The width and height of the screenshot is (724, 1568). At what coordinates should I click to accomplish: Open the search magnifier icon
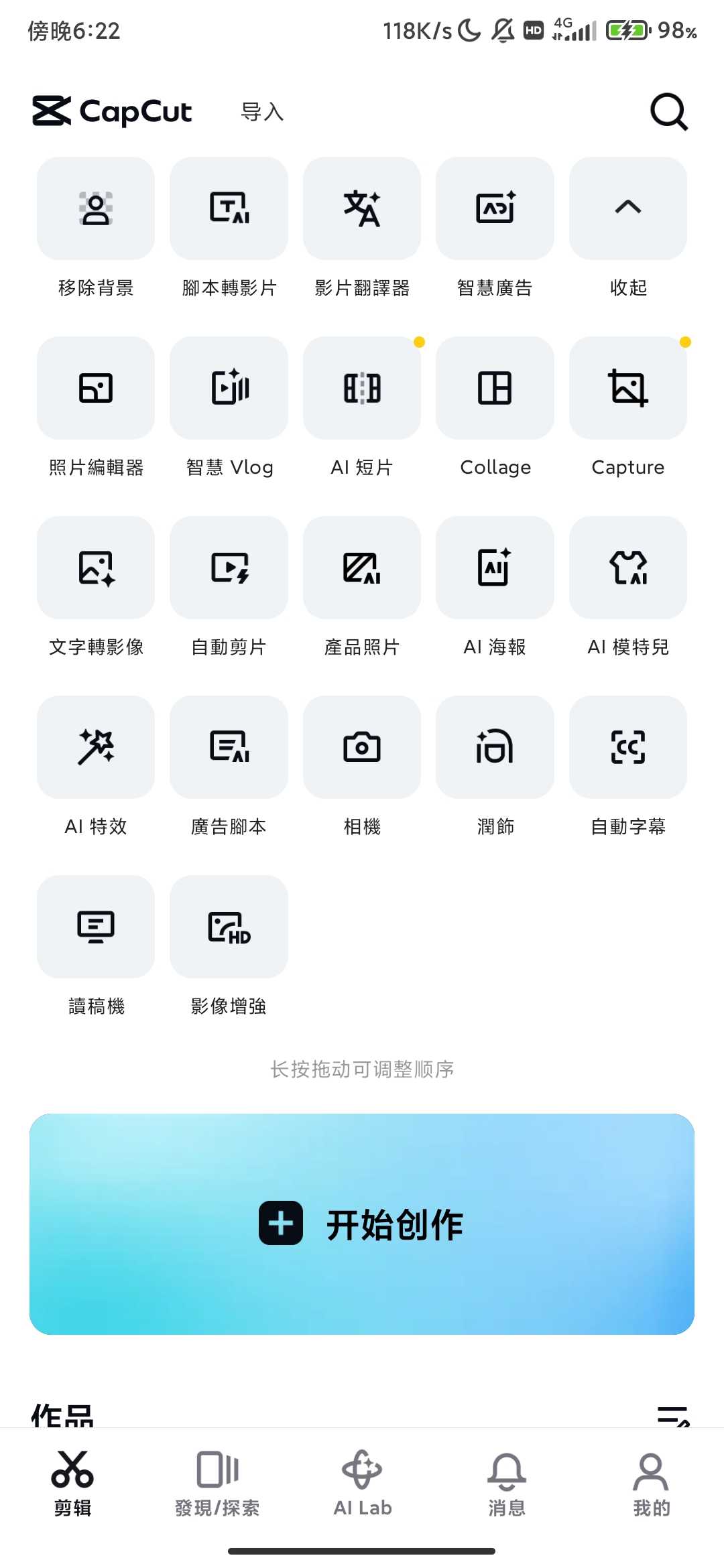click(x=669, y=112)
